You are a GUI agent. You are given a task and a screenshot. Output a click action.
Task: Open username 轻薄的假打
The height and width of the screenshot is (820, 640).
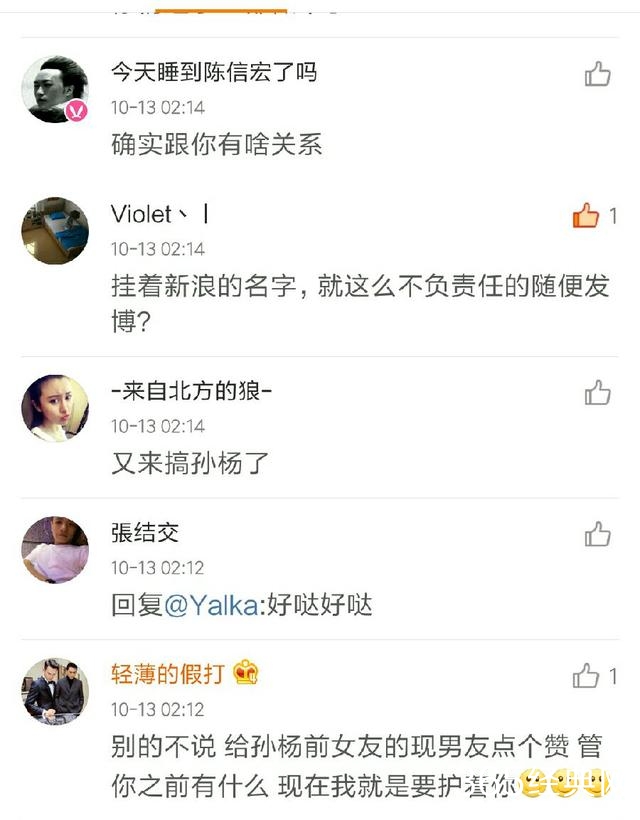pyautogui.click(x=168, y=674)
